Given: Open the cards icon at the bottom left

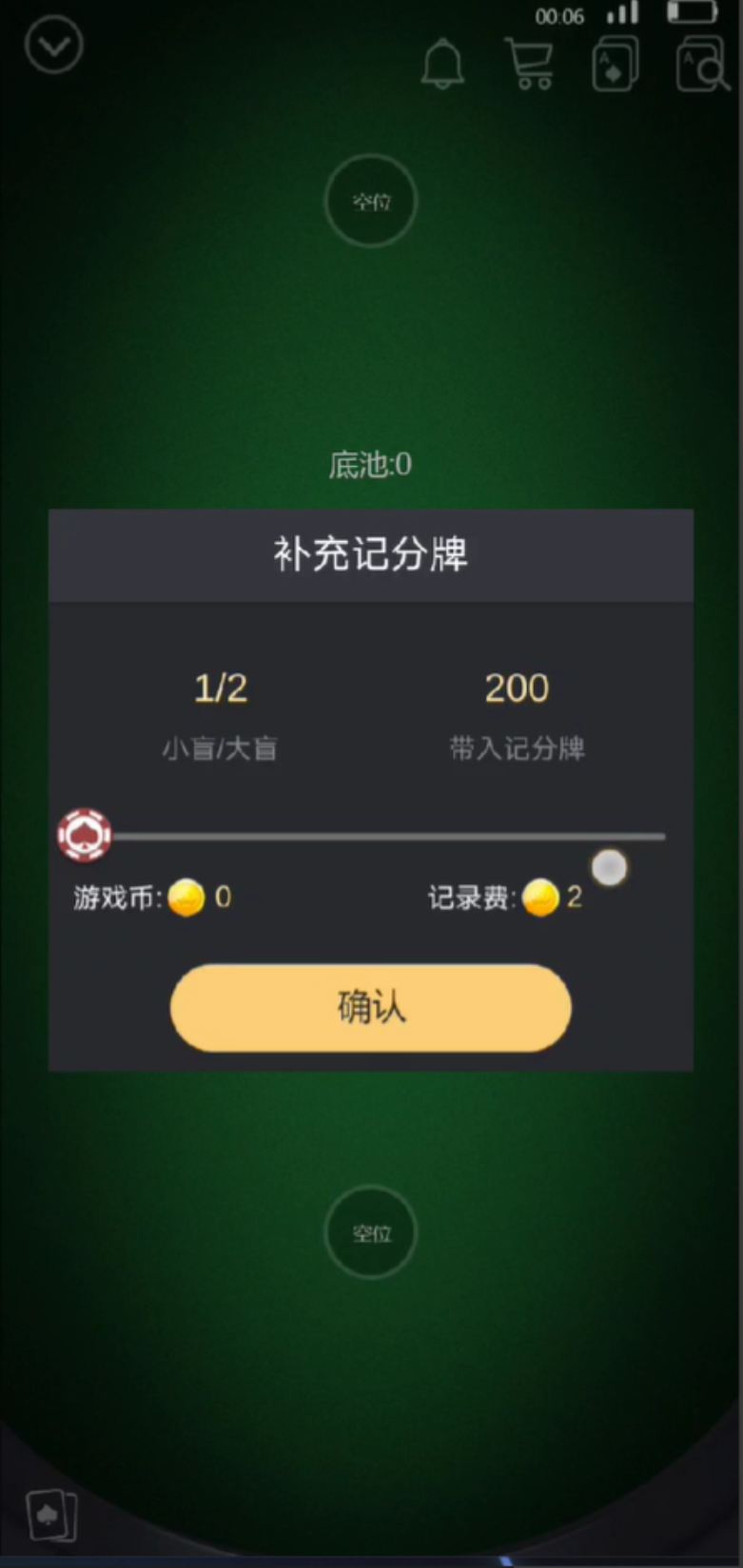Looking at the screenshot, I should [x=51, y=1514].
